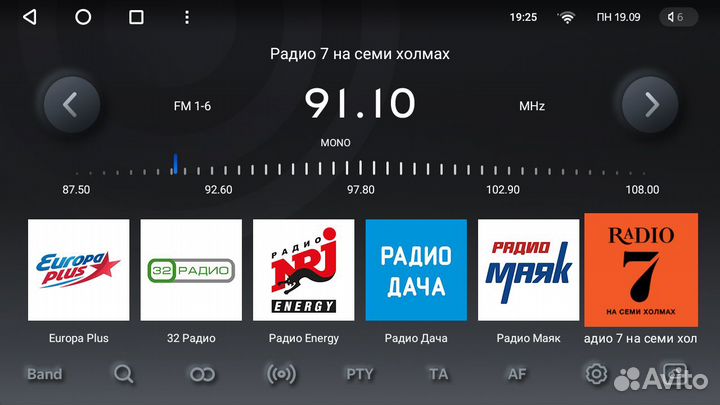Choose the Radio 7 на семи холмах preset
This screenshot has height=405, width=720.
[640, 270]
